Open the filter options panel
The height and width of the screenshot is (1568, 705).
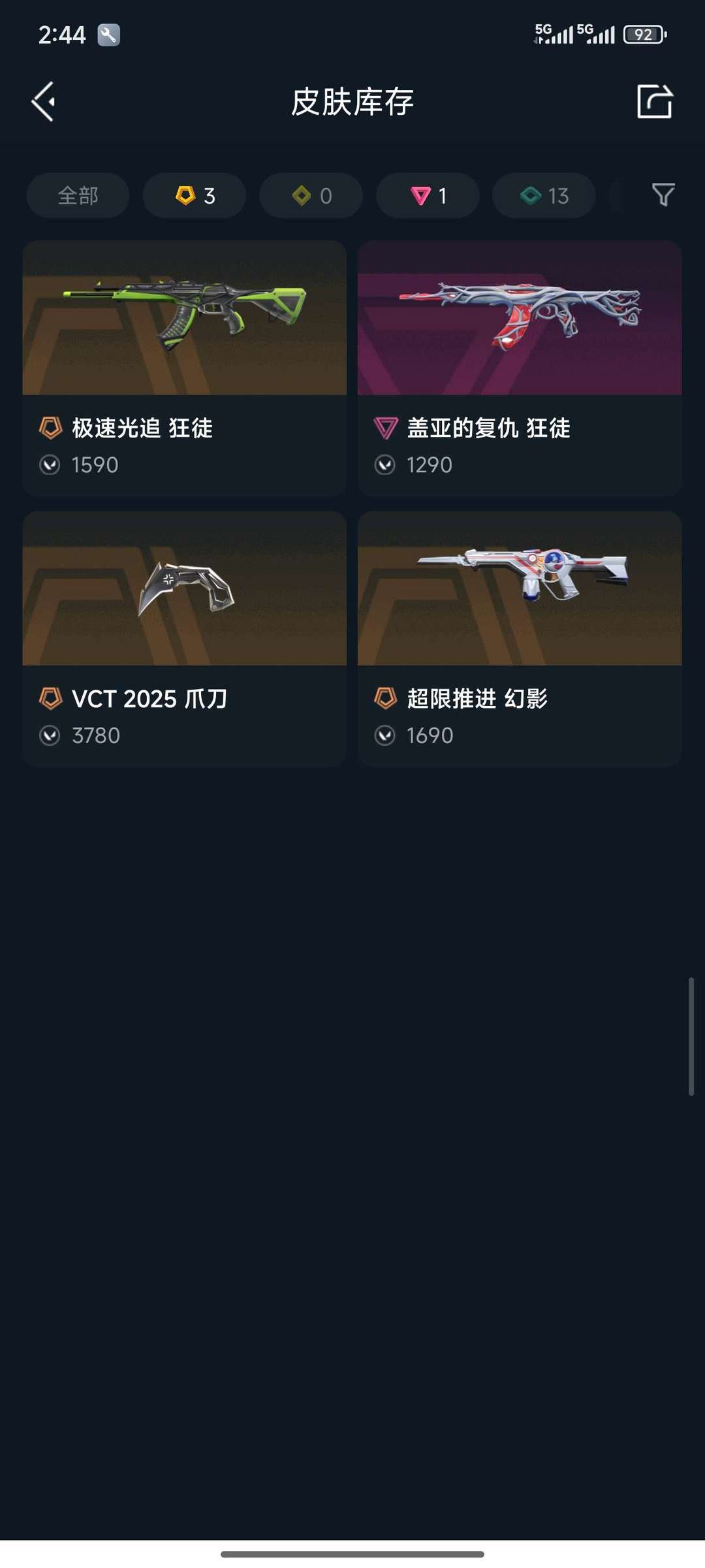point(663,195)
